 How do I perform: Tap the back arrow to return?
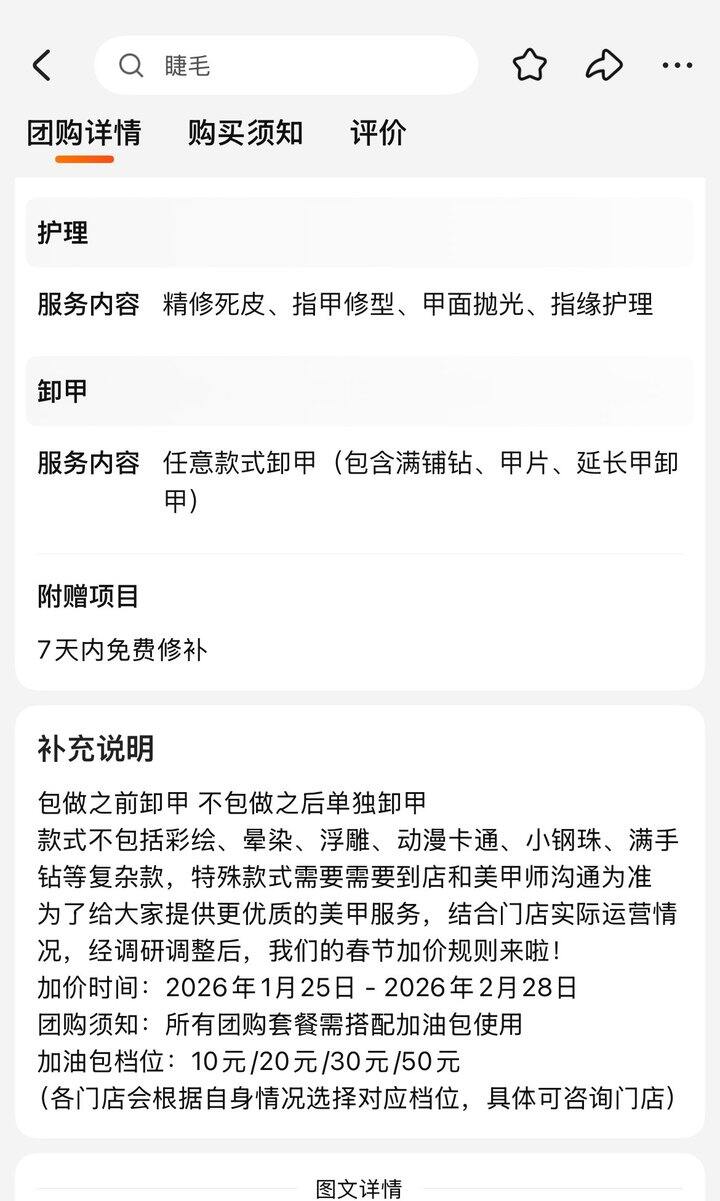[40, 64]
